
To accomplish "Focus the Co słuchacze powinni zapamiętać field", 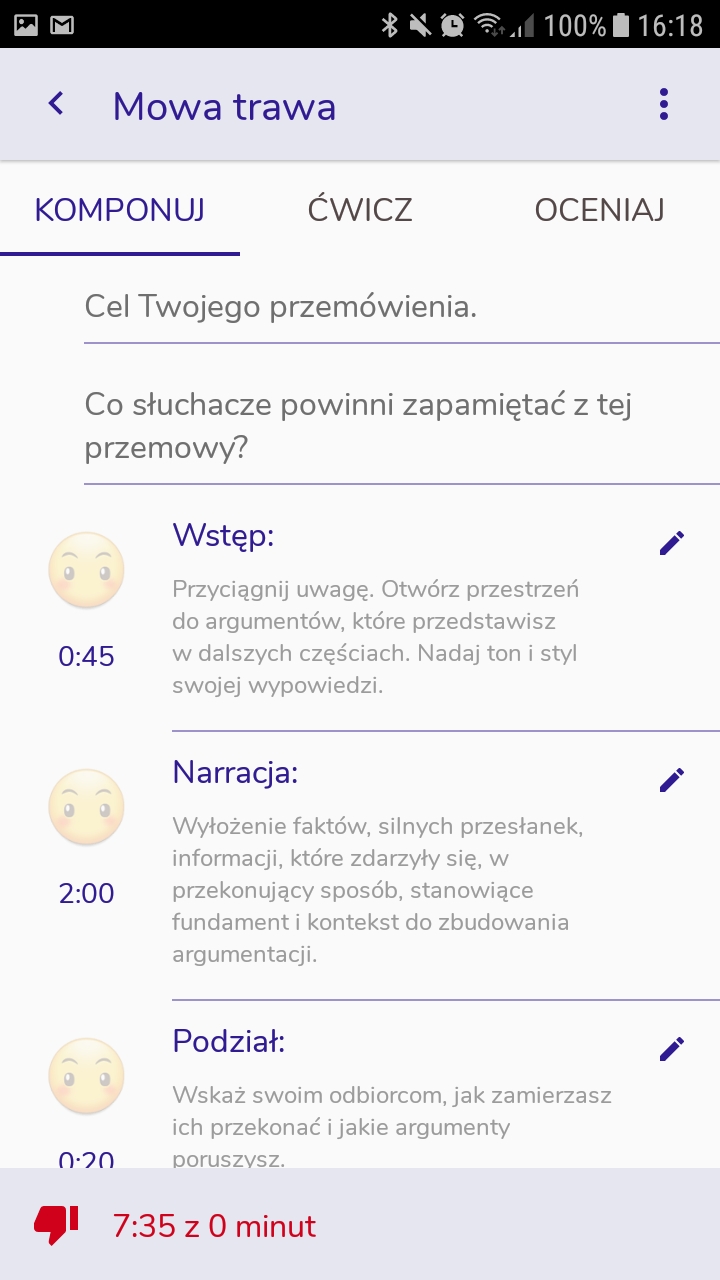I will [400, 427].
